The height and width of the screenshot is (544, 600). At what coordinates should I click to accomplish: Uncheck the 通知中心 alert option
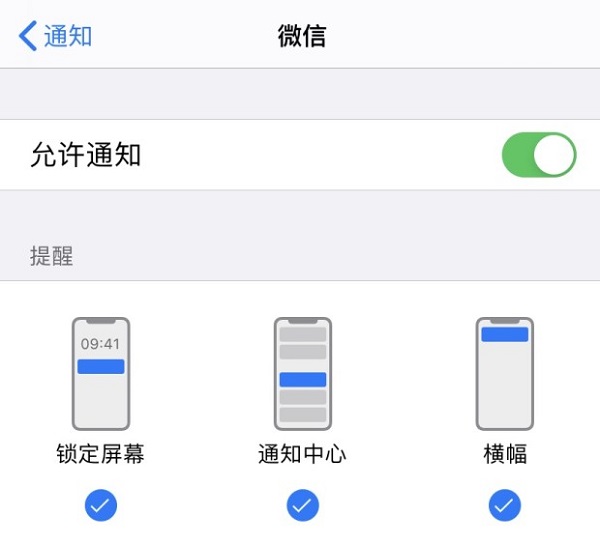[302, 505]
